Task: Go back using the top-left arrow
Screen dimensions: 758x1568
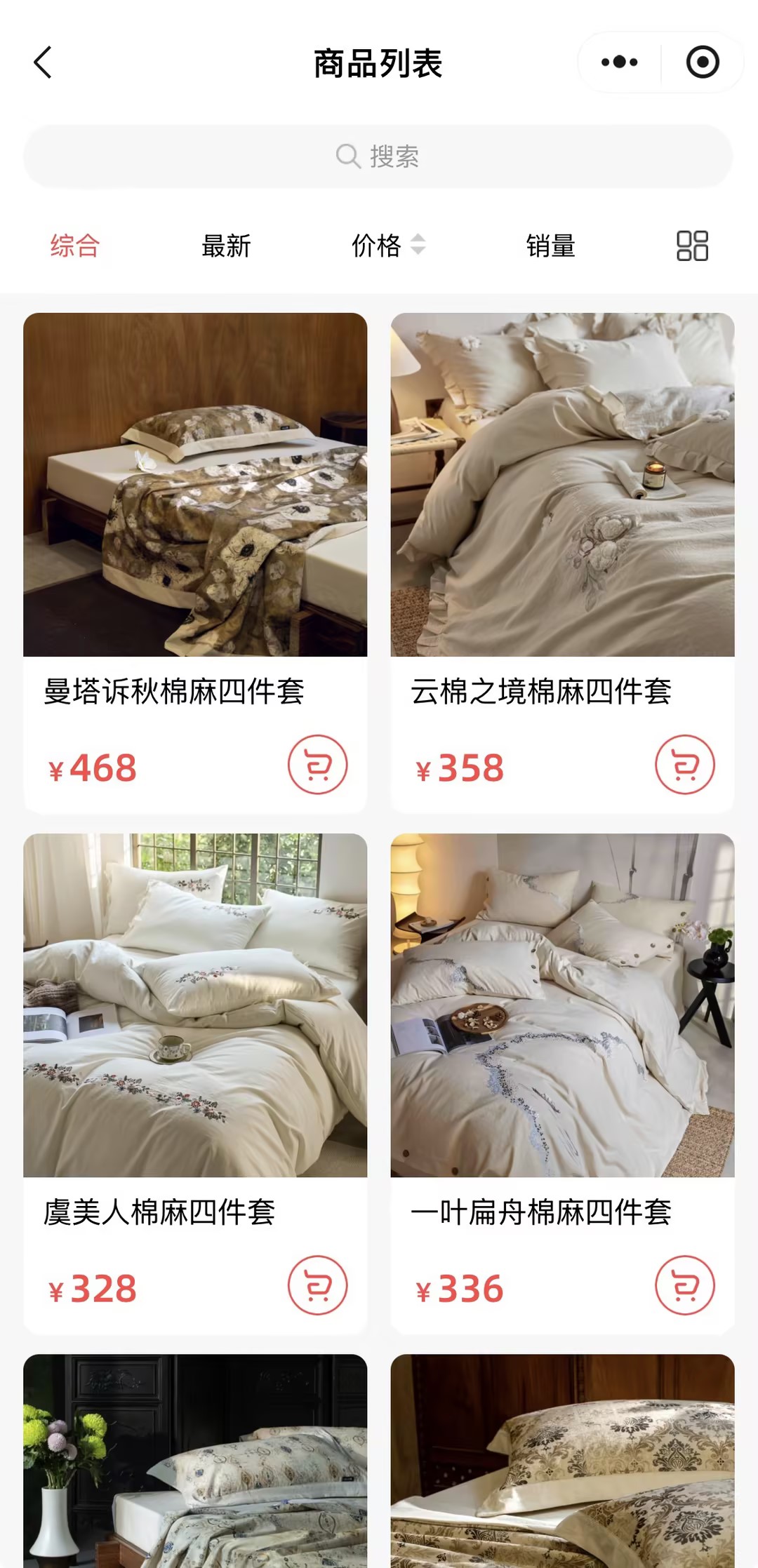Action: [x=44, y=63]
